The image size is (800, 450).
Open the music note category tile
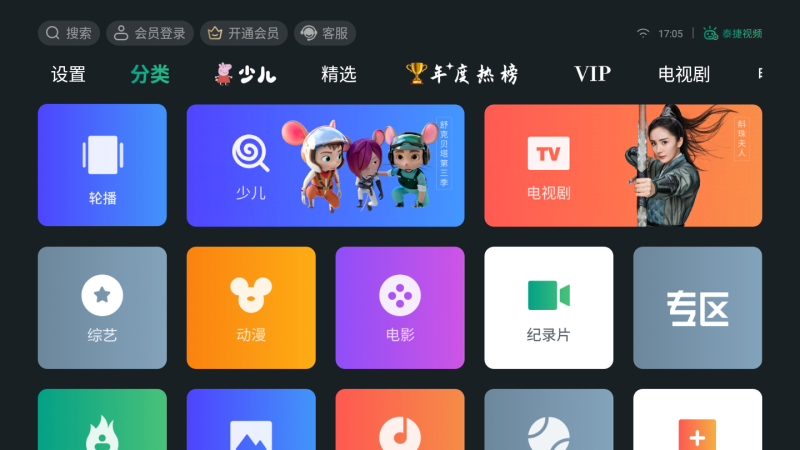pos(400,420)
